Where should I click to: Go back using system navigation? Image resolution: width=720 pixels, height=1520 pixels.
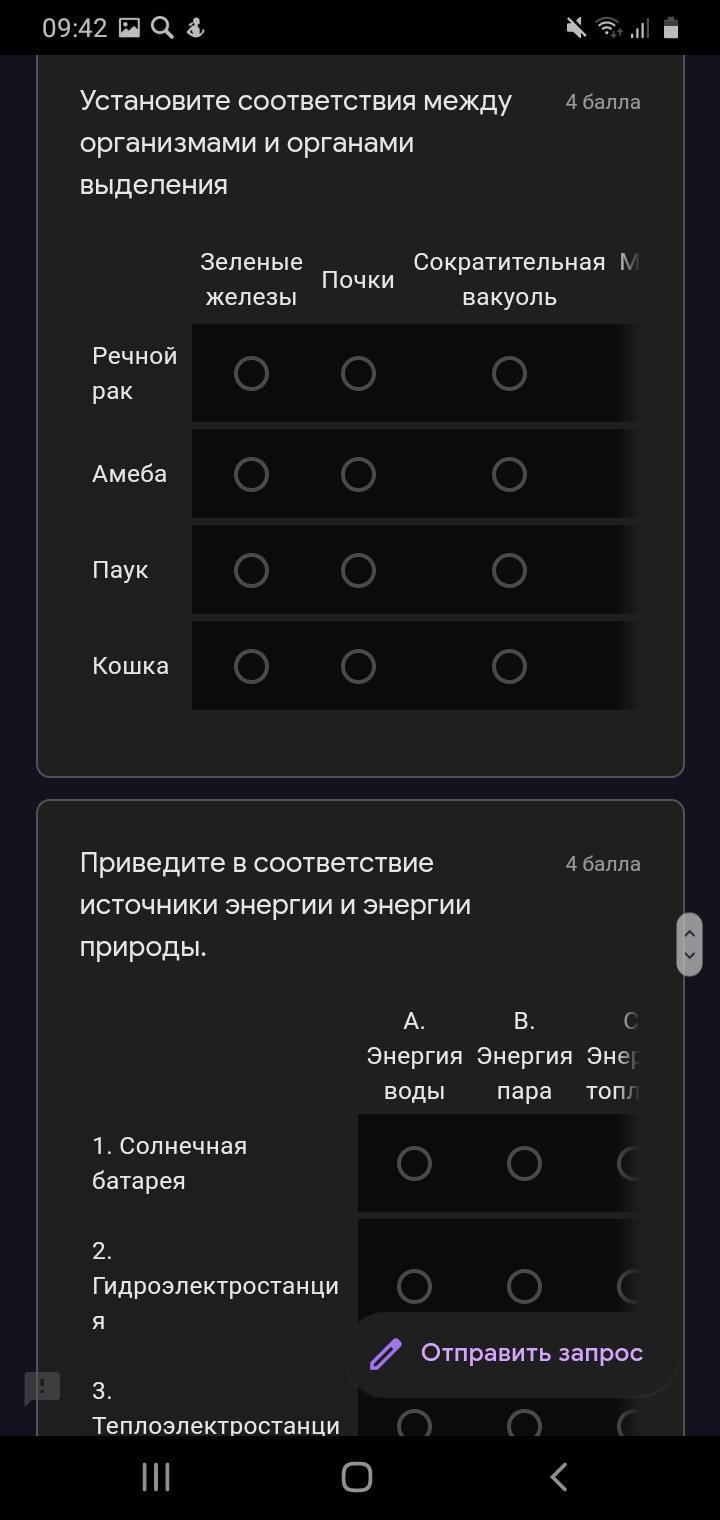click(x=559, y=1477)
